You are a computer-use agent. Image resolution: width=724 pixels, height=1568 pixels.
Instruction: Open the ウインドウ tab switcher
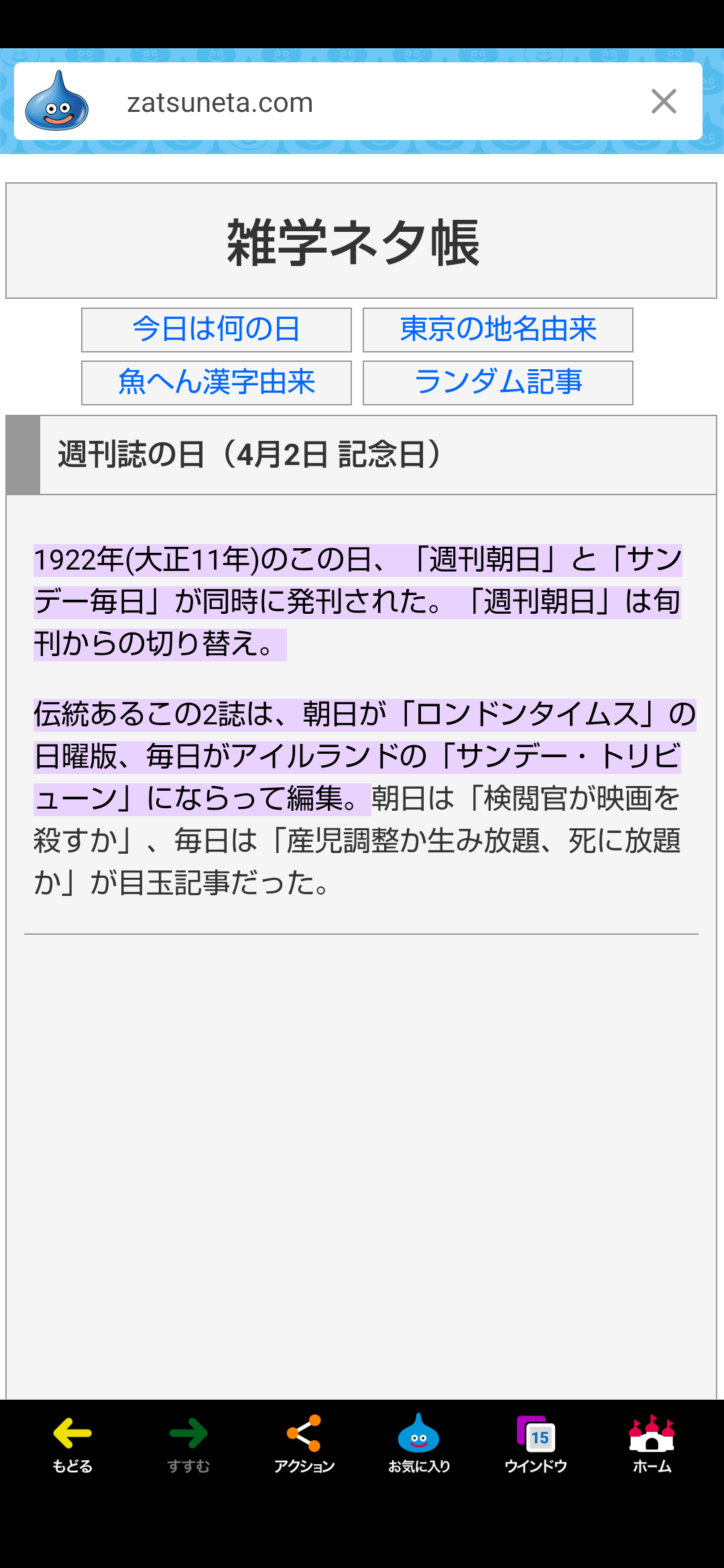pyautogui.click(x=536, y=1444)
